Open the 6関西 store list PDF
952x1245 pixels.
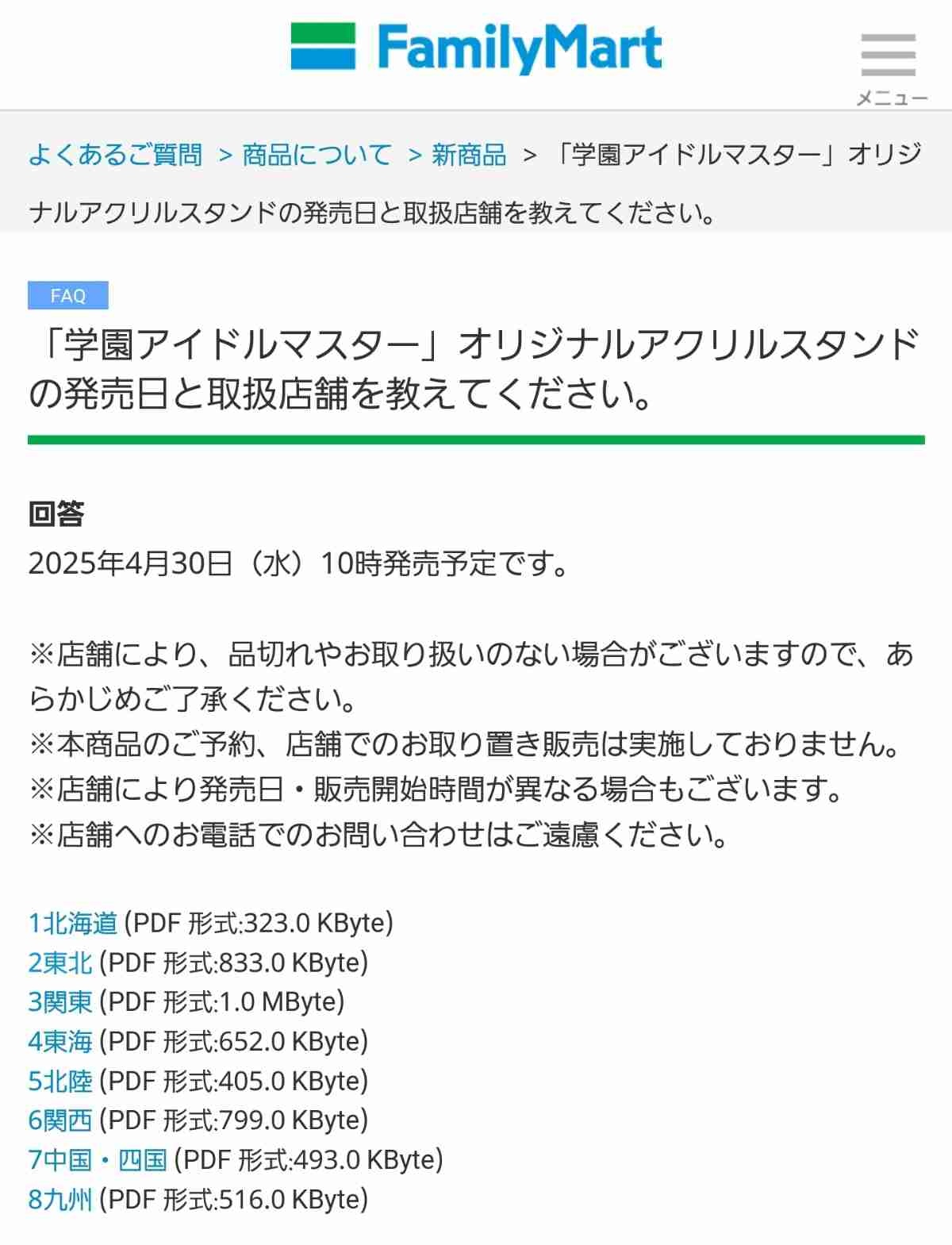[x=60, y=1120]
